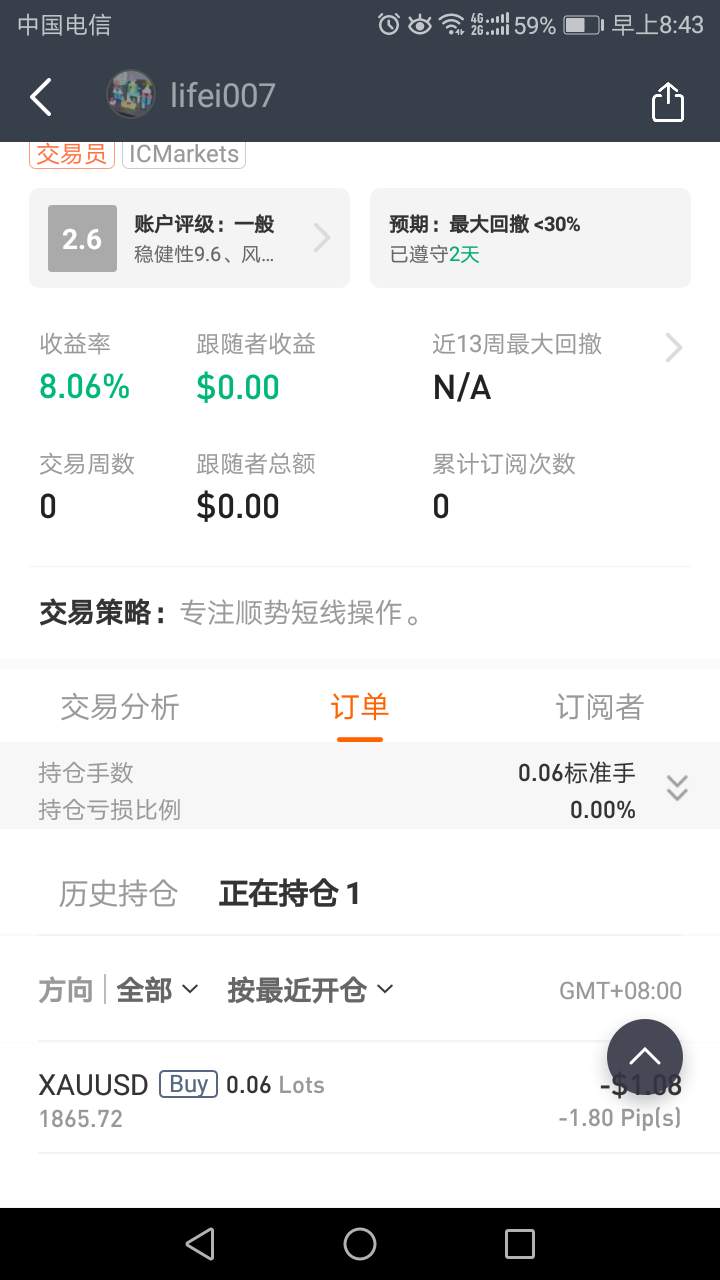
Task: Open the 预期 最大回撤 <30% card
Action: point(530,238)
